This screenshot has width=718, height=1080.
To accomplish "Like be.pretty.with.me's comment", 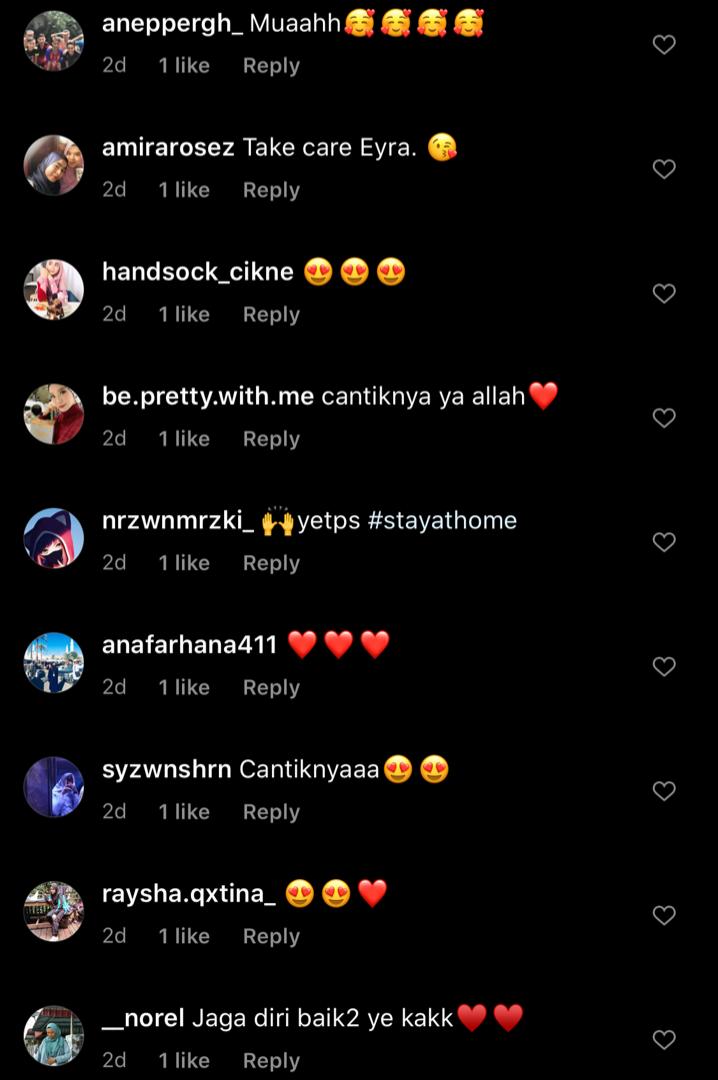I will [664, 418].
